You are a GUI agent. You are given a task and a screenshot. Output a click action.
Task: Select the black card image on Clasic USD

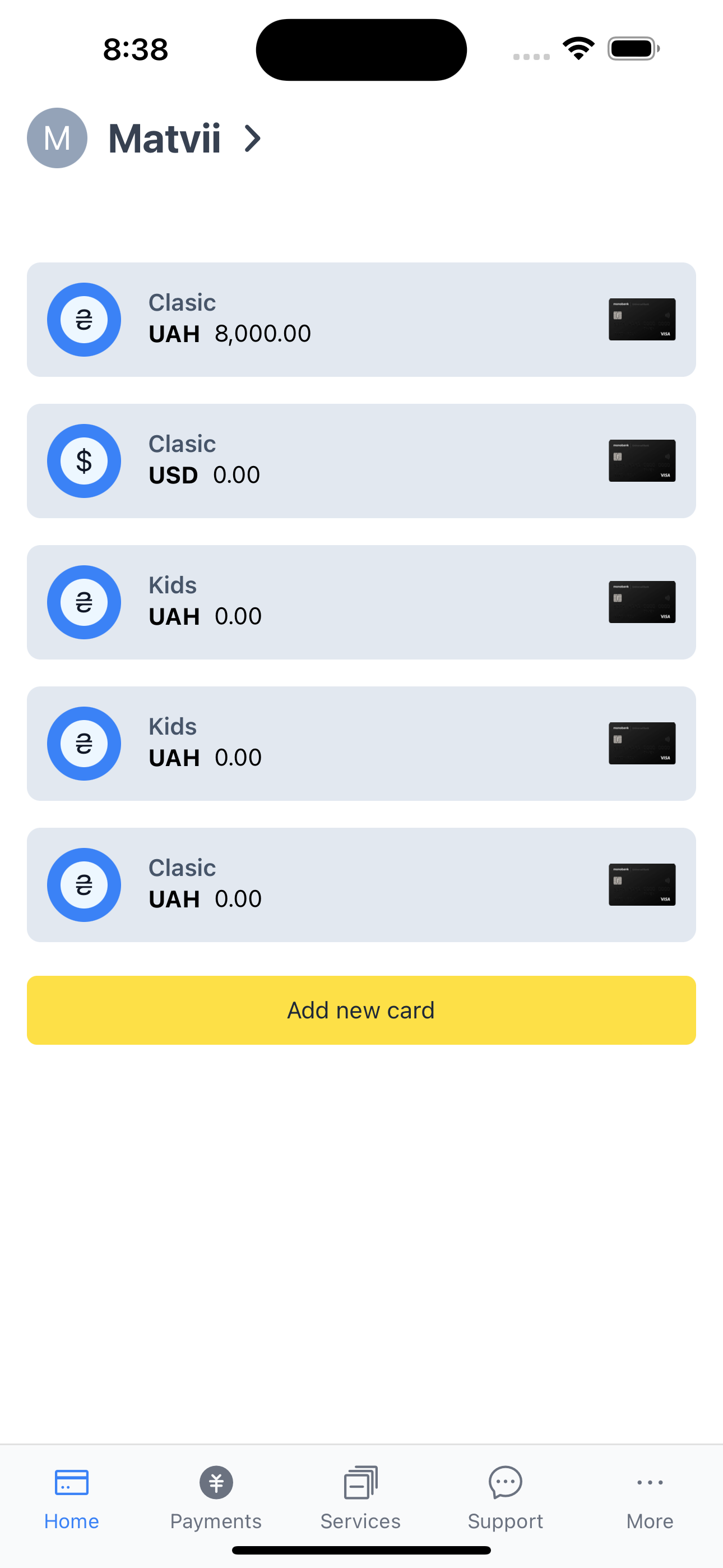click(642, 461)
